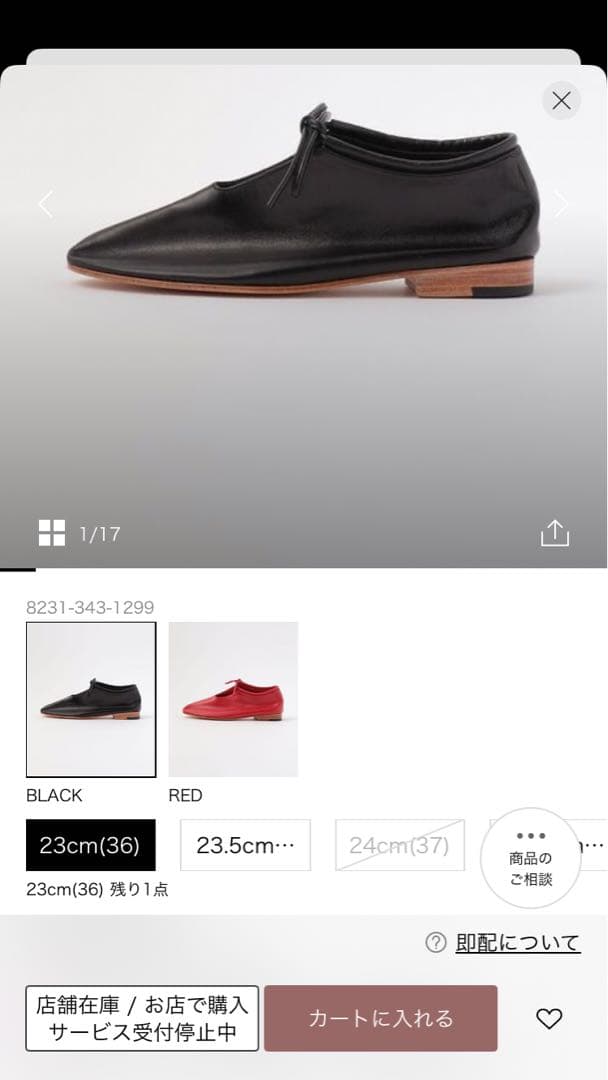Add item with カートに入れる
This screenshot has height=1080, width=608.
[380, 1018]
